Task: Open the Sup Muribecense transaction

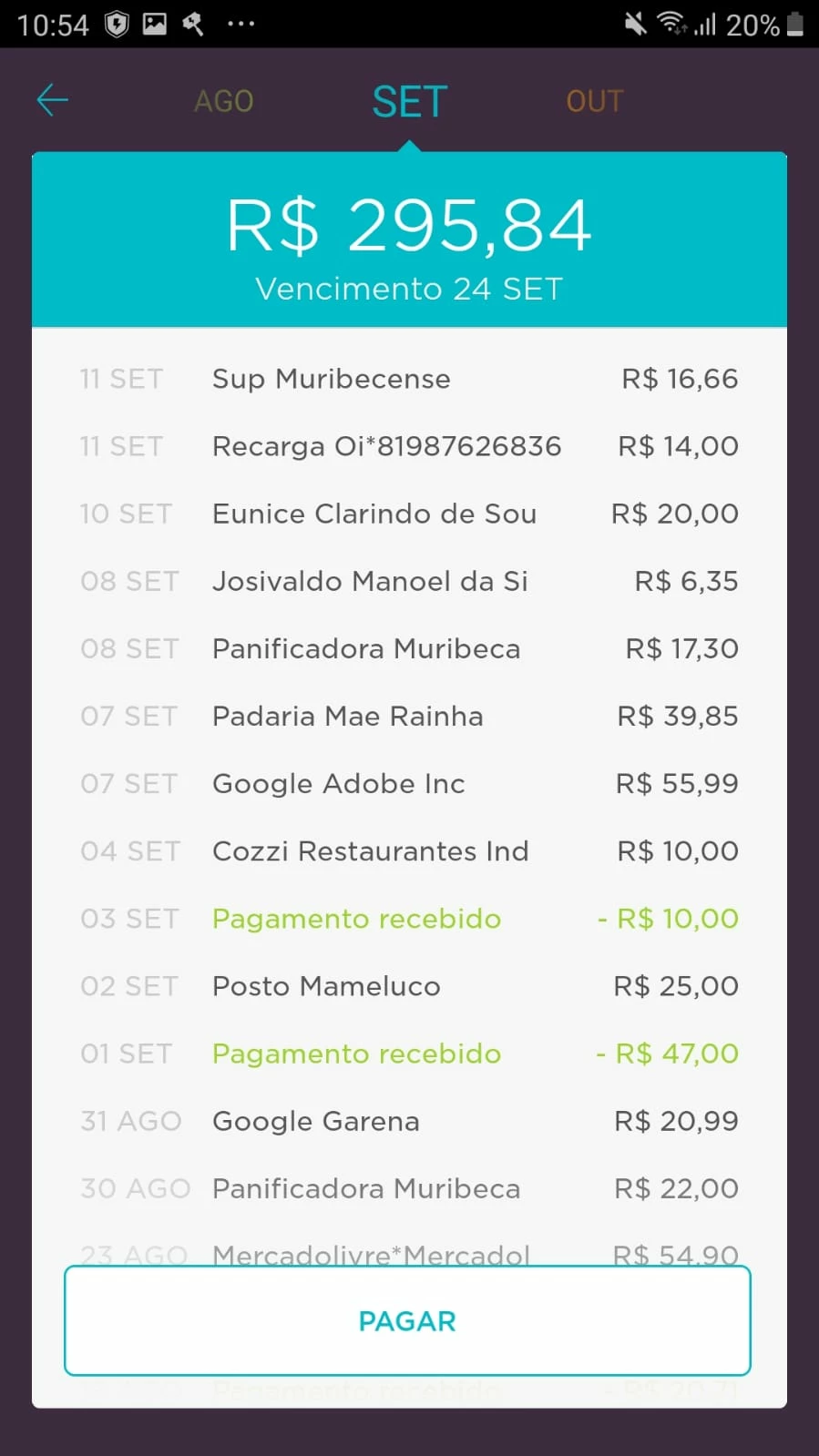Action: coord(409,379)
